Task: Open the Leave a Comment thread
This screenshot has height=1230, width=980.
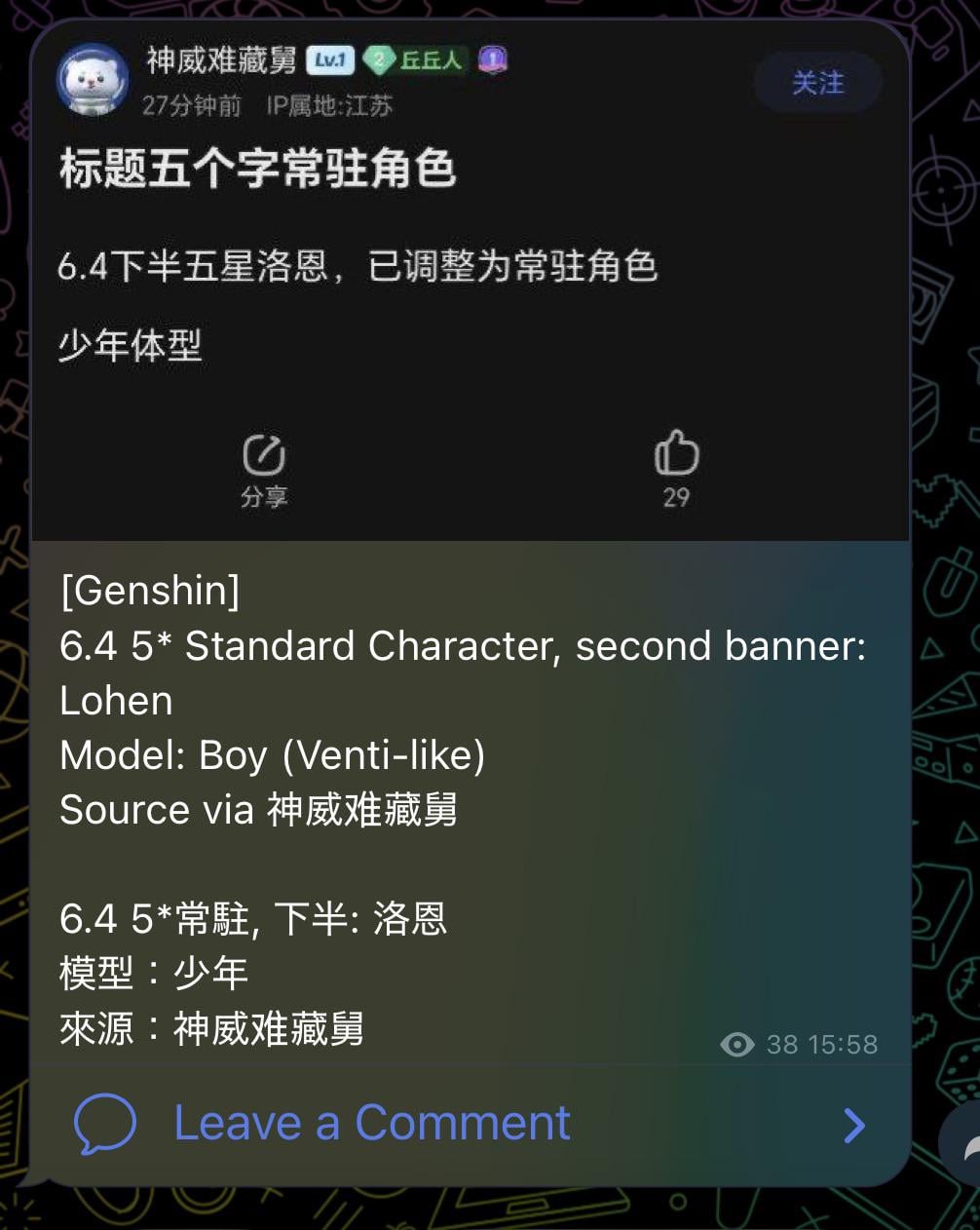Action: click(370, 1124)
